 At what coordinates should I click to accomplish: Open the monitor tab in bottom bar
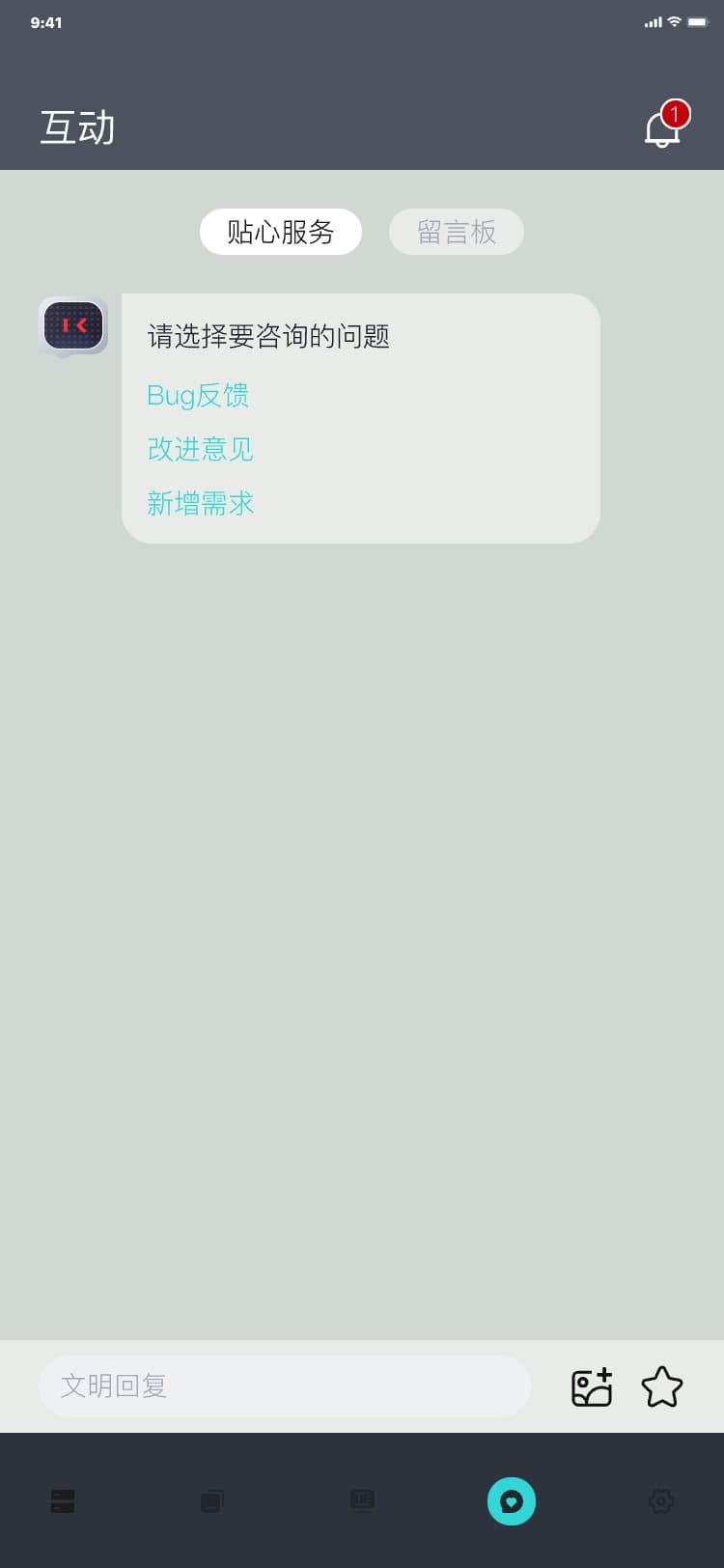362,1501
